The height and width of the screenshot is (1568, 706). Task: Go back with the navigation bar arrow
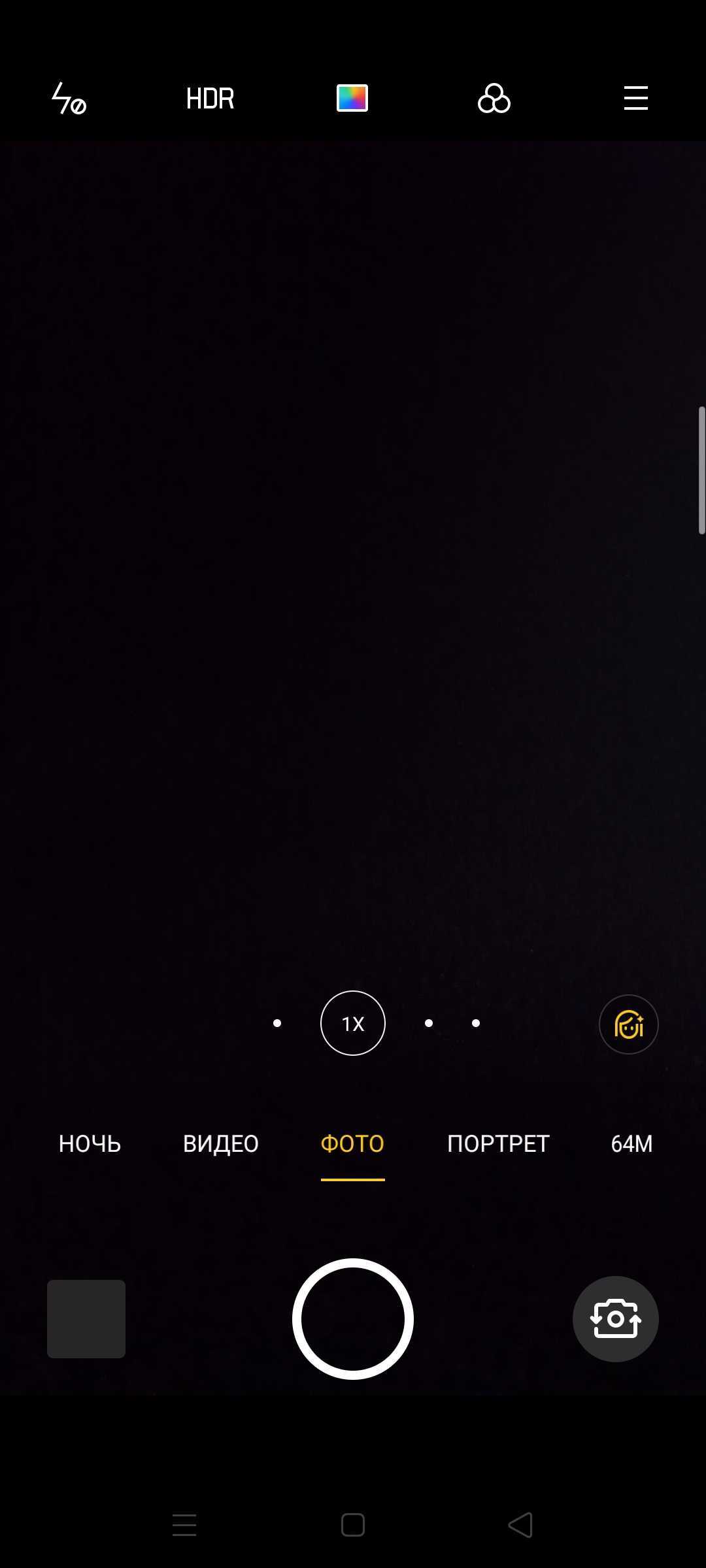pyautogui.click(x=521, y=1525)
